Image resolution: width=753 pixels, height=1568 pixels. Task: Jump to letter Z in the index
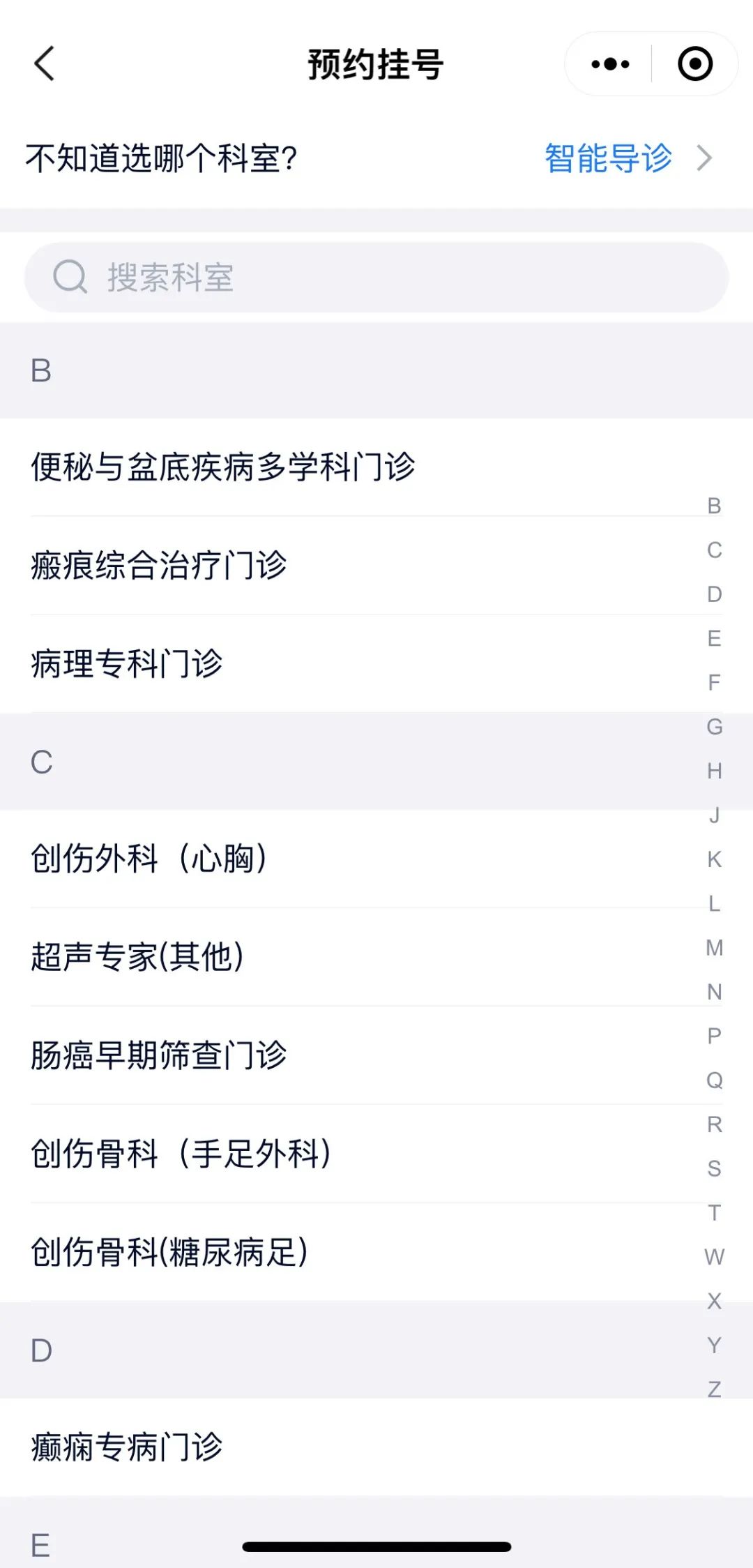[714, 1389]
